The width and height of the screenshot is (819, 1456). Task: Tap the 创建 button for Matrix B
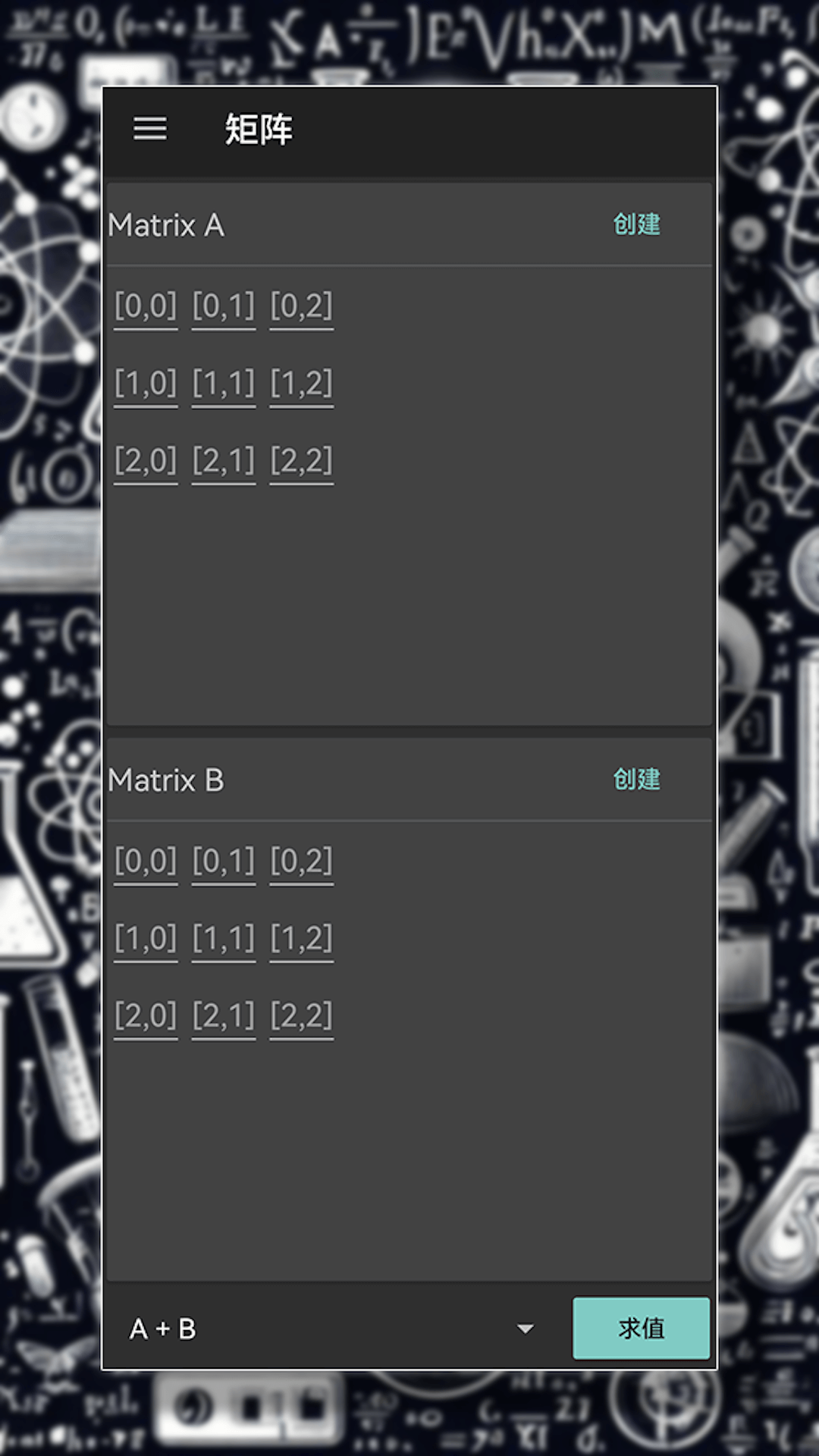(636, 780)
